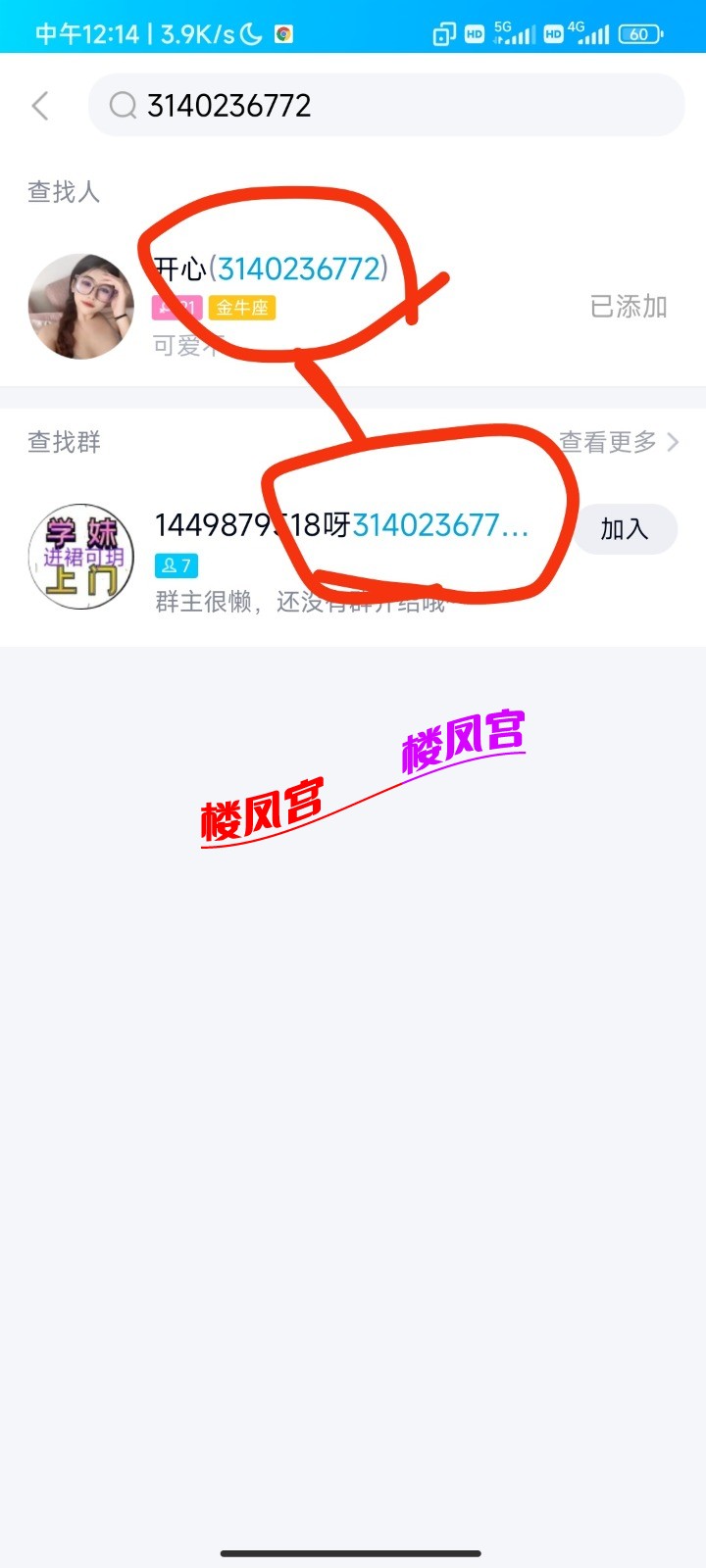The width and height of the screenshot is (706, 1568).
Task: Tap 加入 to join the group
Action: (x=625, y=529)
